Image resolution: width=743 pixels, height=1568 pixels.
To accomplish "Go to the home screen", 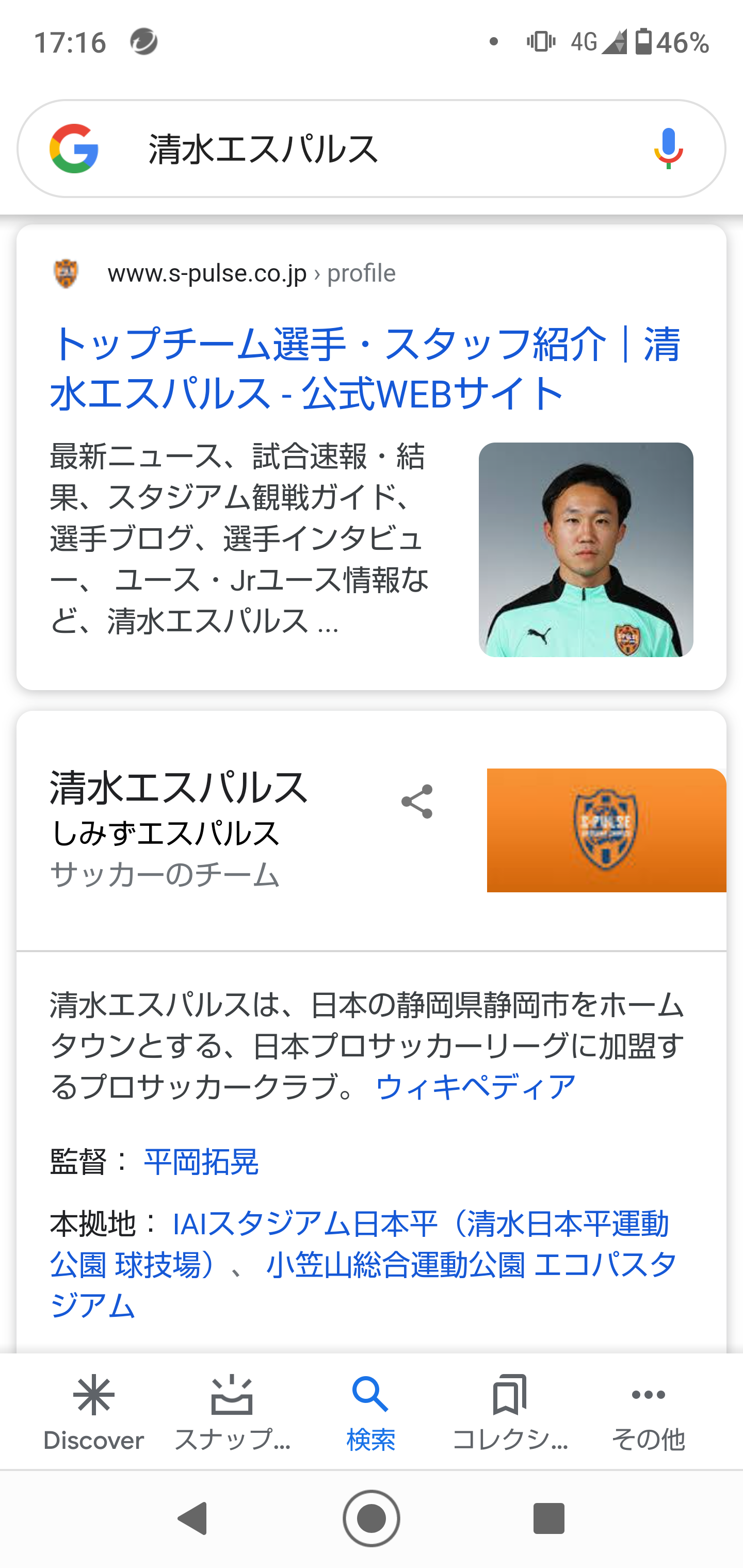I will (371, 1518).
